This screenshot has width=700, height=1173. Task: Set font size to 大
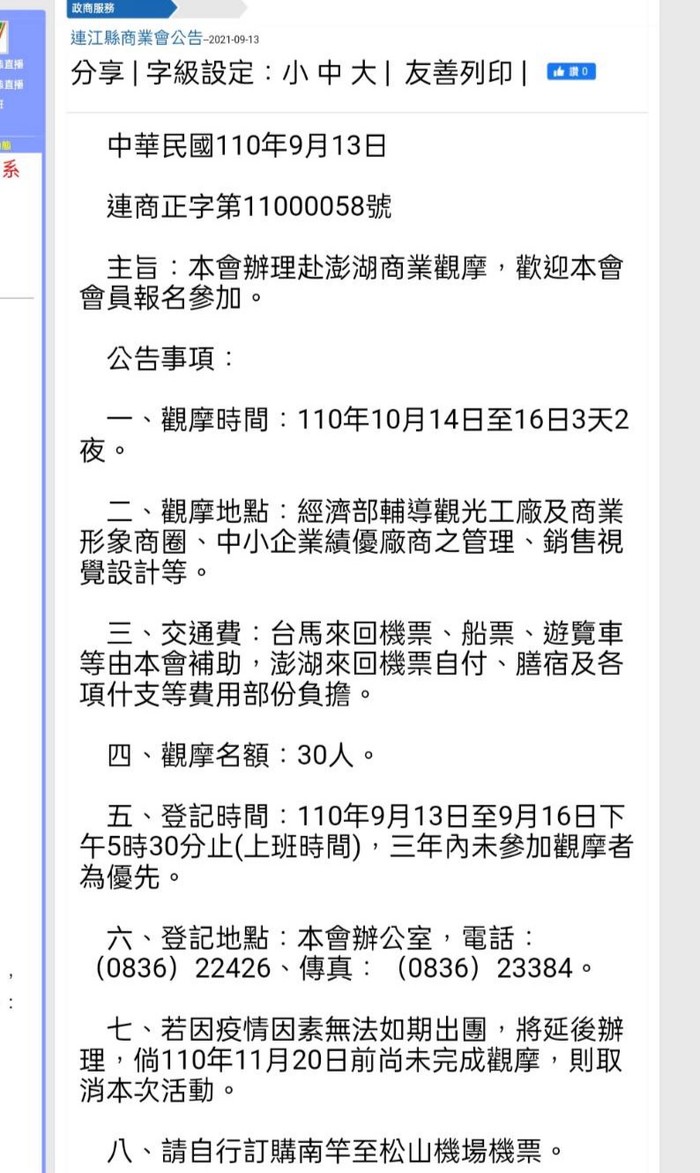point(363,73)
